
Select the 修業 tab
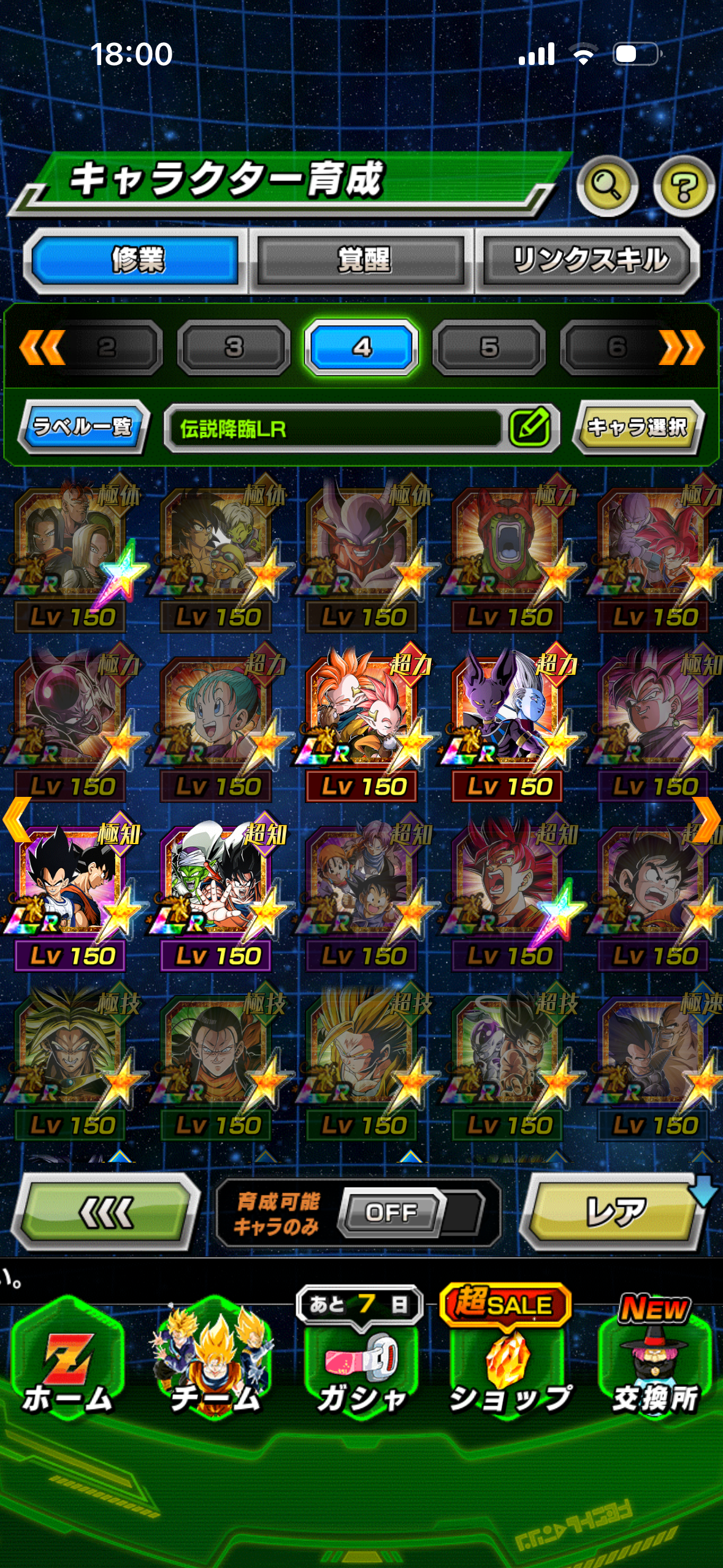coord(137,260)
